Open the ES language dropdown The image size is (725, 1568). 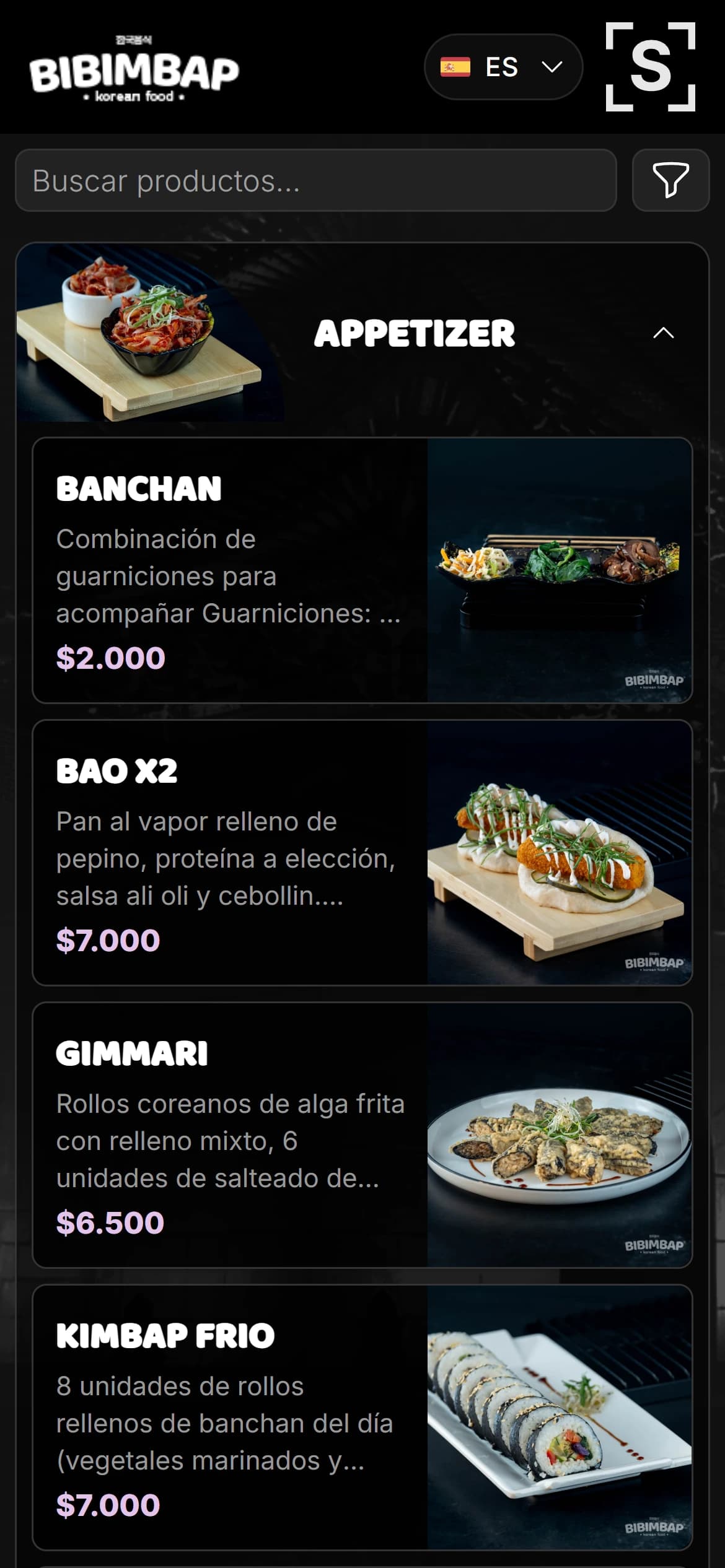coord(503,67)
